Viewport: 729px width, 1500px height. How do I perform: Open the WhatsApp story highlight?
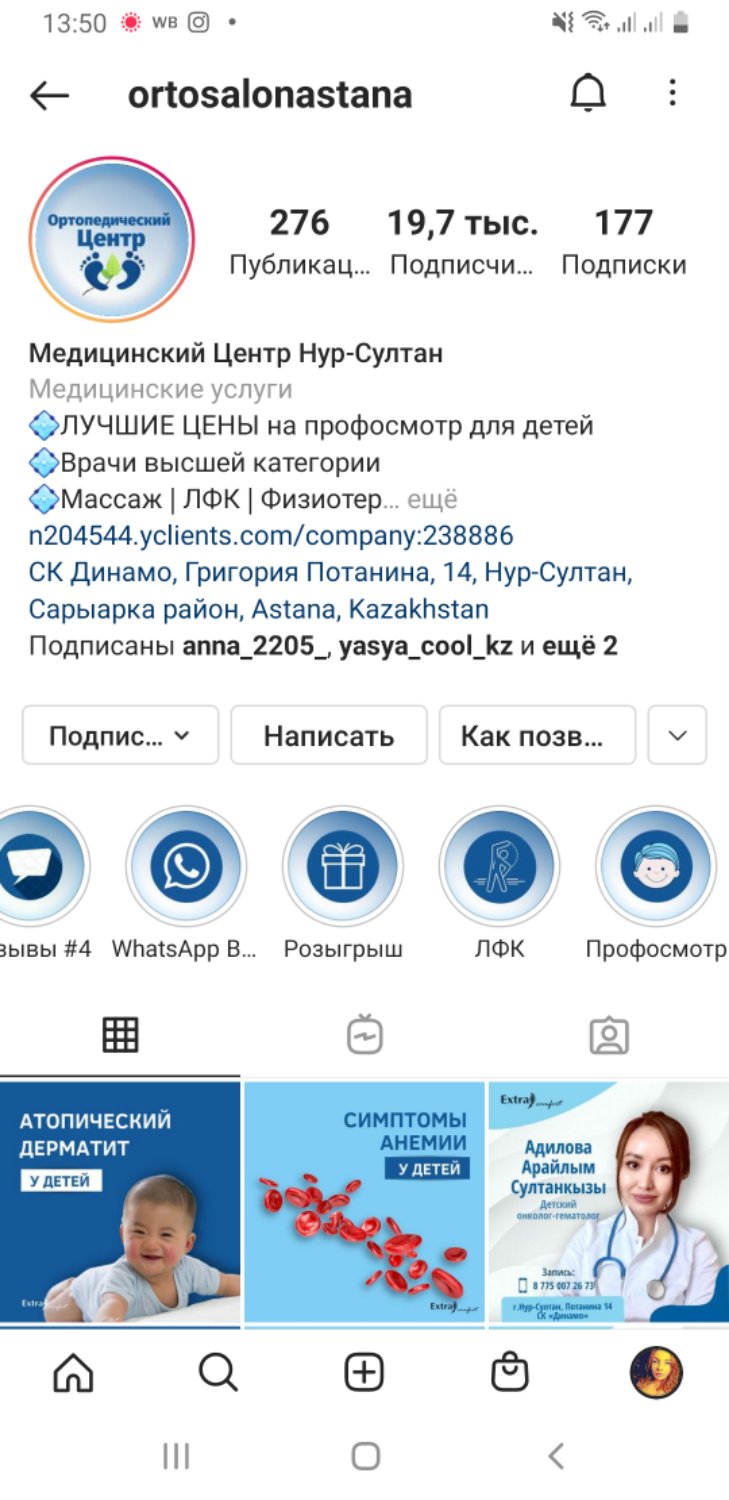pyautogui.click(x=186, y=866)
